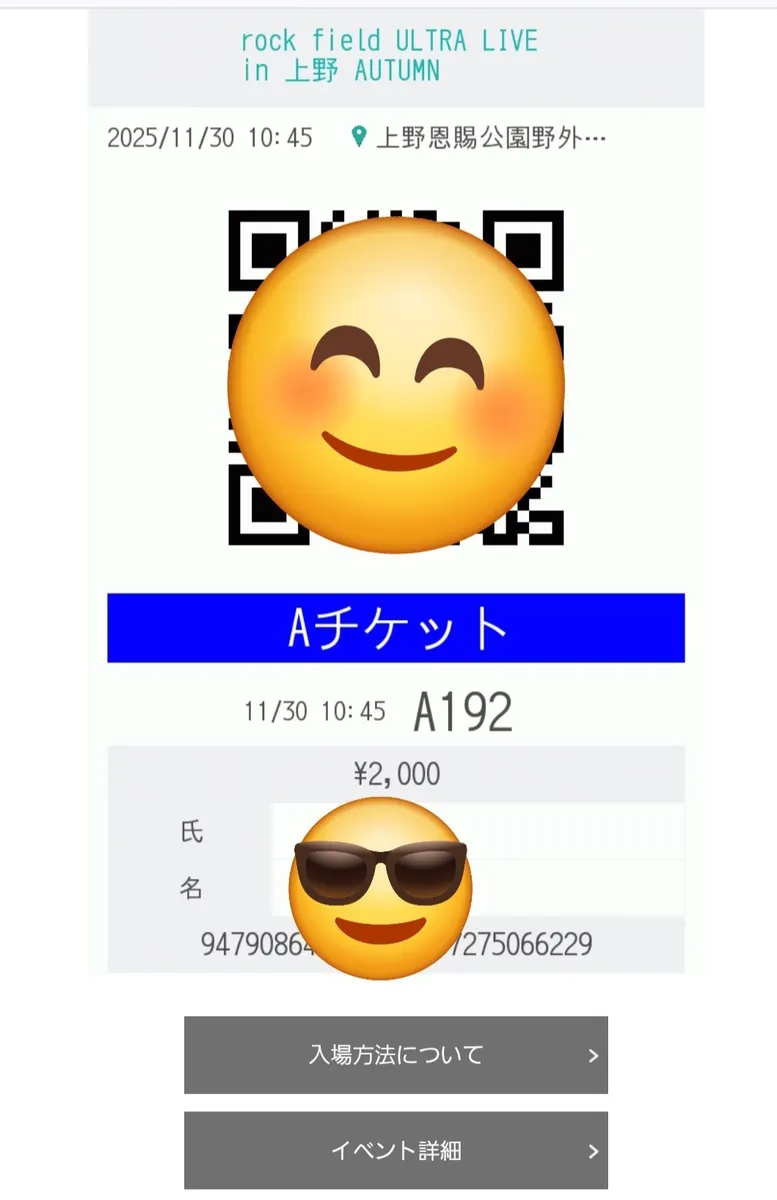View イベント詳細 for this ticket
777x1200 pixels.
click(x=395, y=1150)
